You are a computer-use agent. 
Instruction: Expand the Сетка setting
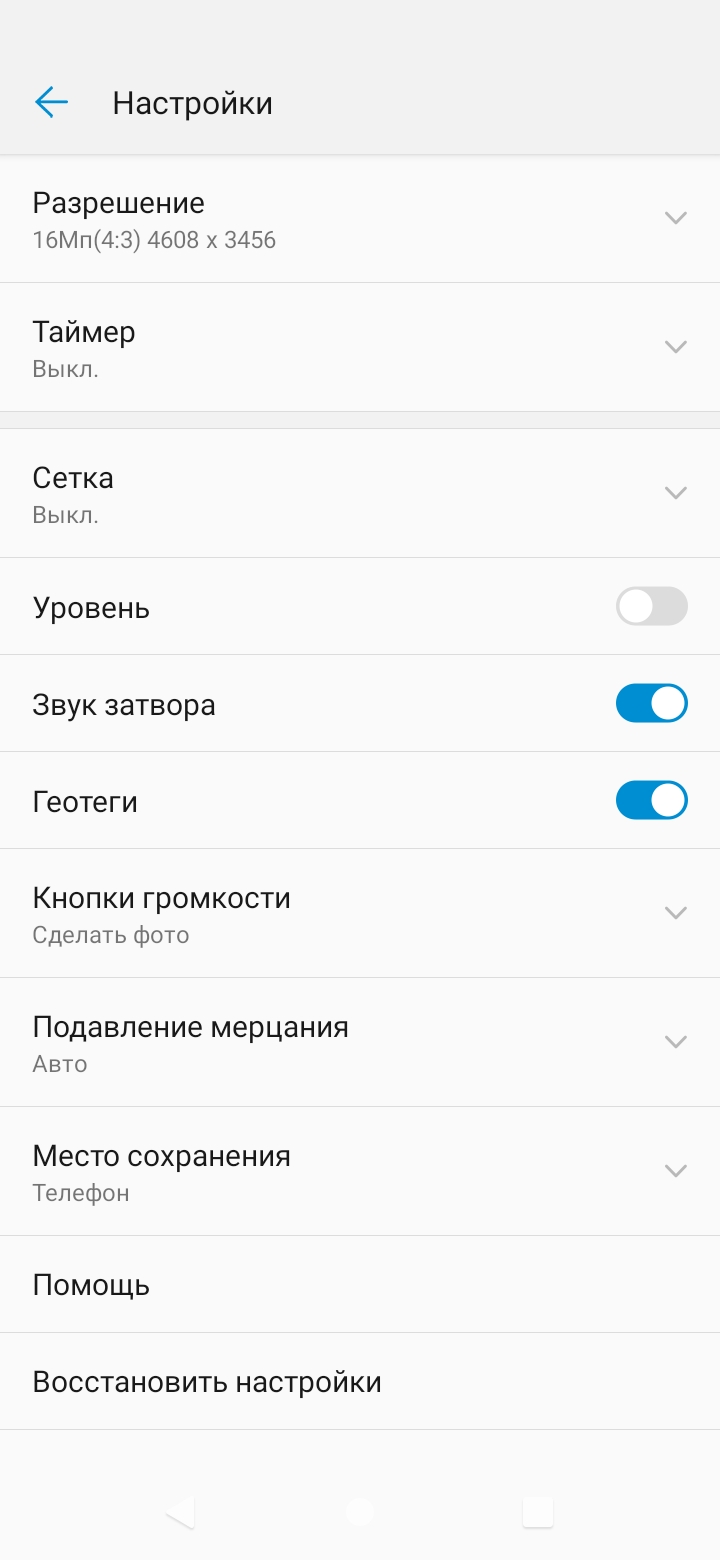(676, 492)
